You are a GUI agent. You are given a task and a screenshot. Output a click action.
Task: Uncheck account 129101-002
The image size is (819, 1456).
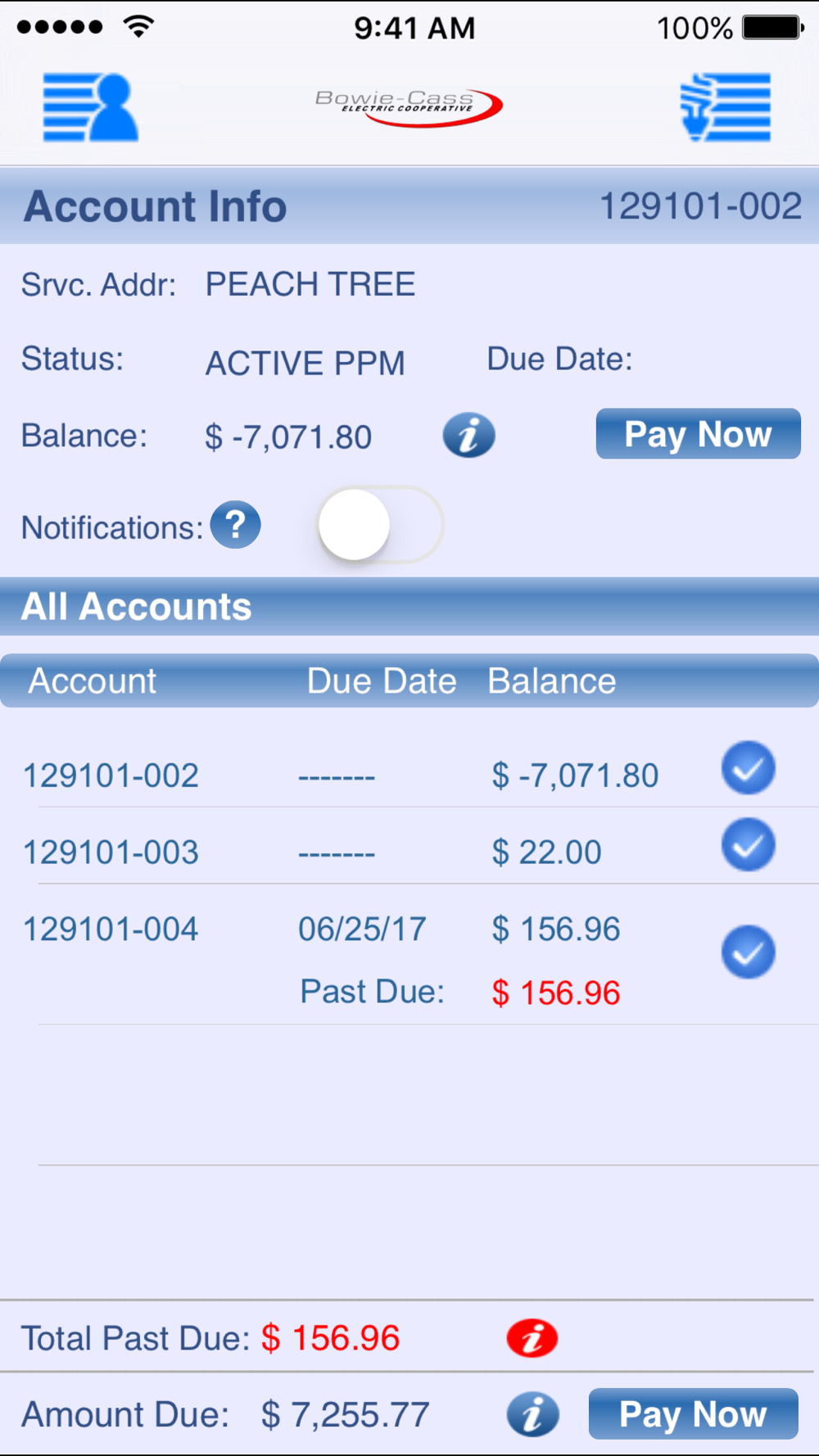click(x=749, y=768)
